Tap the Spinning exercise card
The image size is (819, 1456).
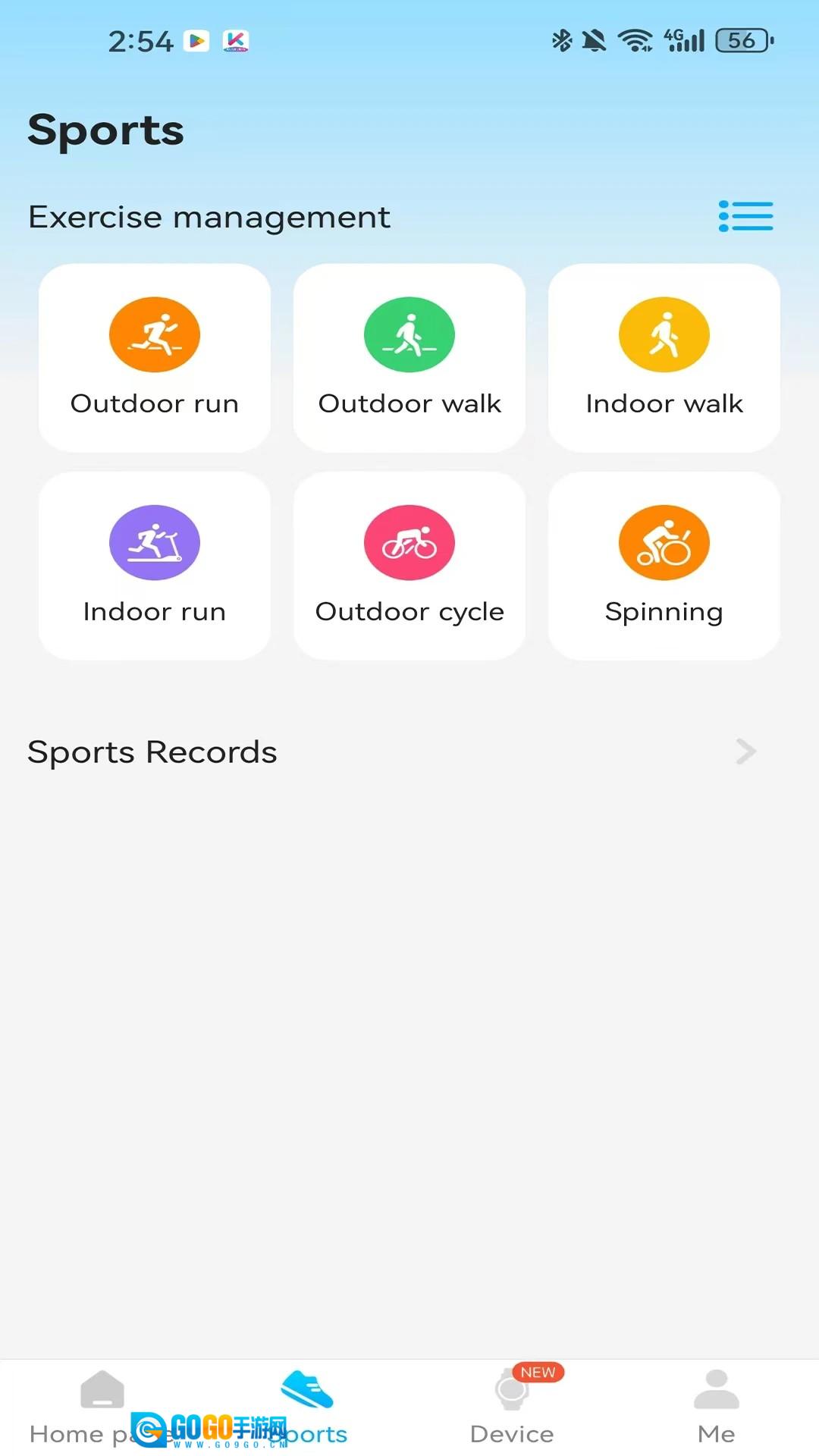click(664, 566)
